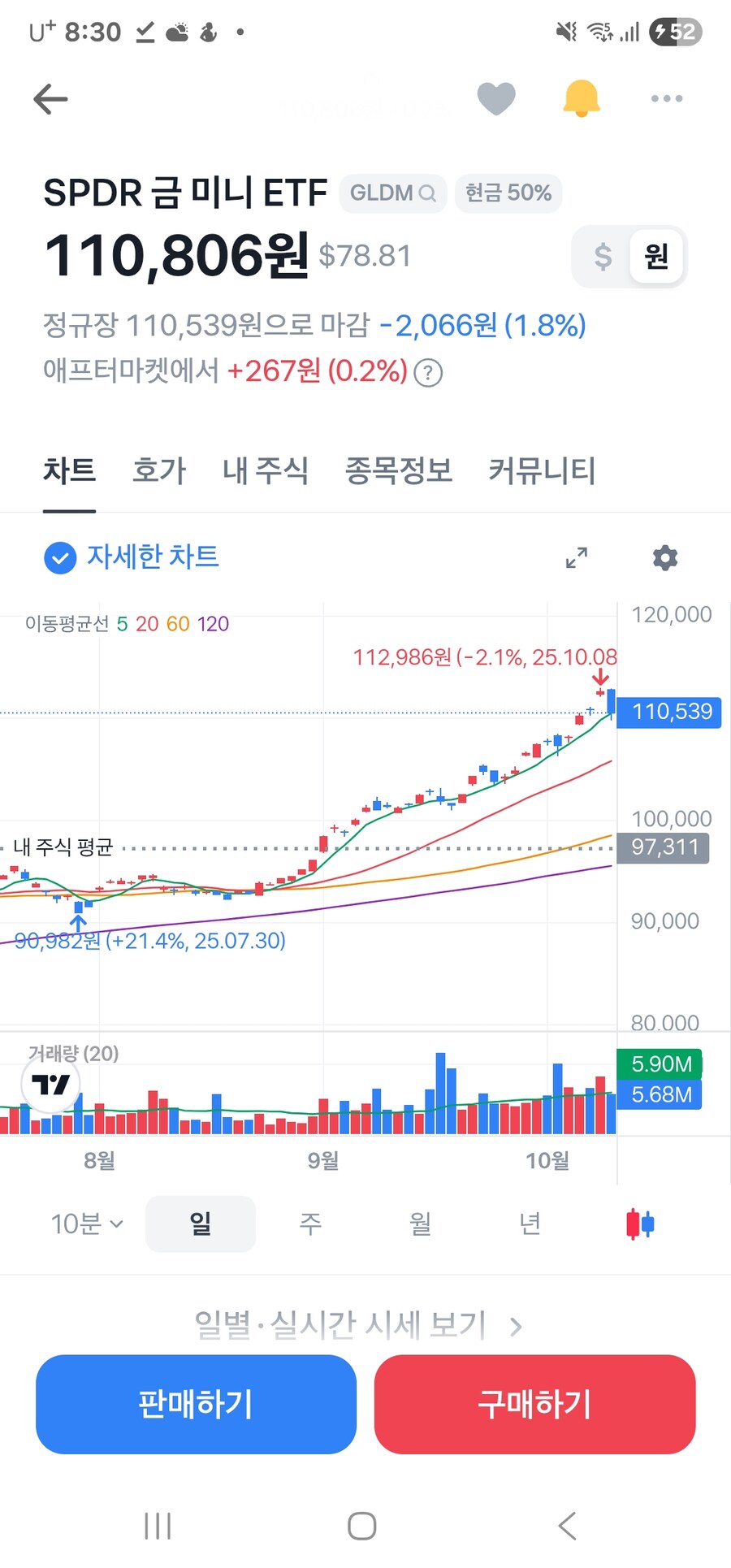Expand the chart to fullscreen
The height and width of the screenshot is (1568, 731).
[577, 558]
